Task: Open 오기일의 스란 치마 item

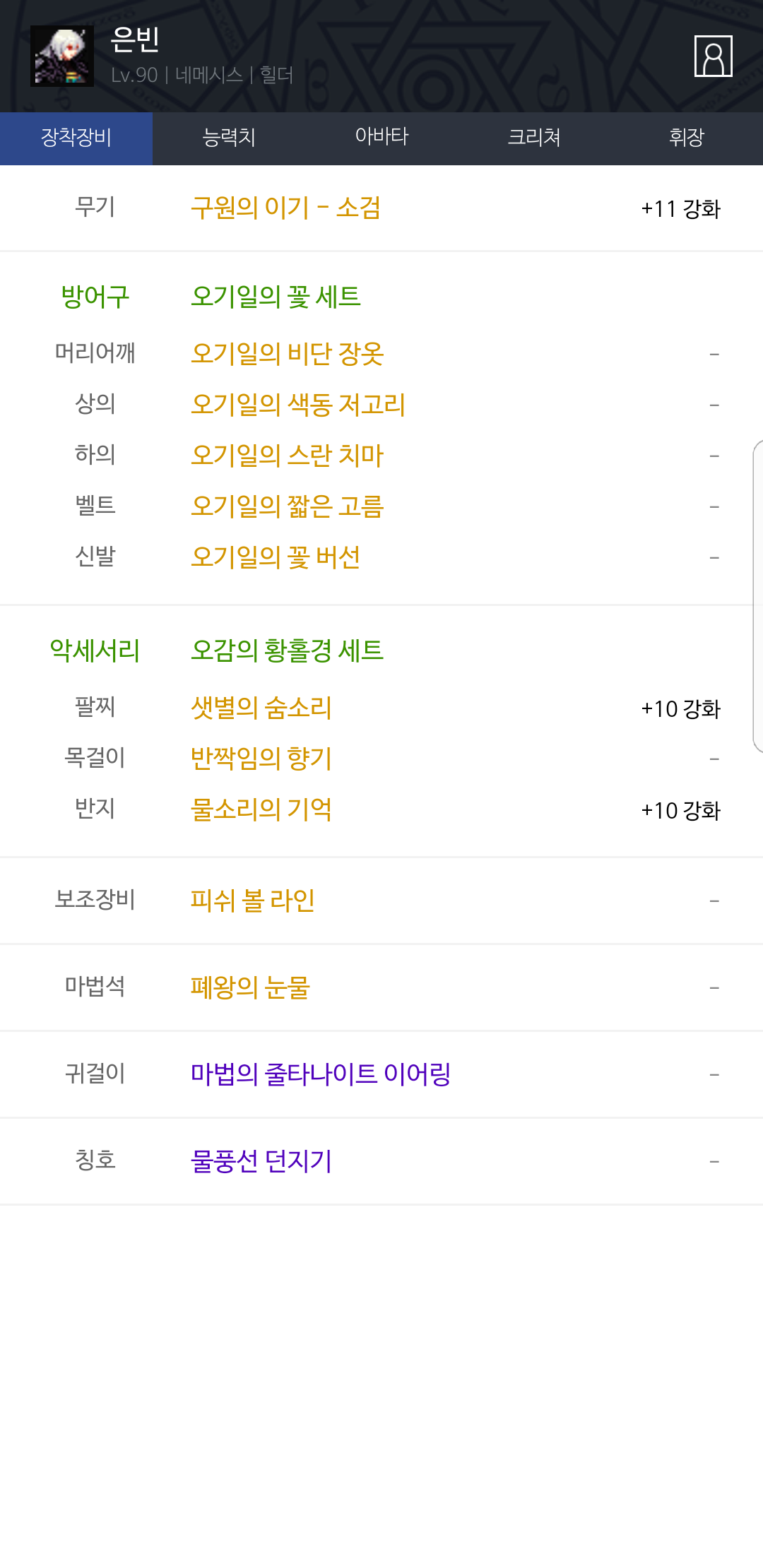Action: [x=287, y=456]
